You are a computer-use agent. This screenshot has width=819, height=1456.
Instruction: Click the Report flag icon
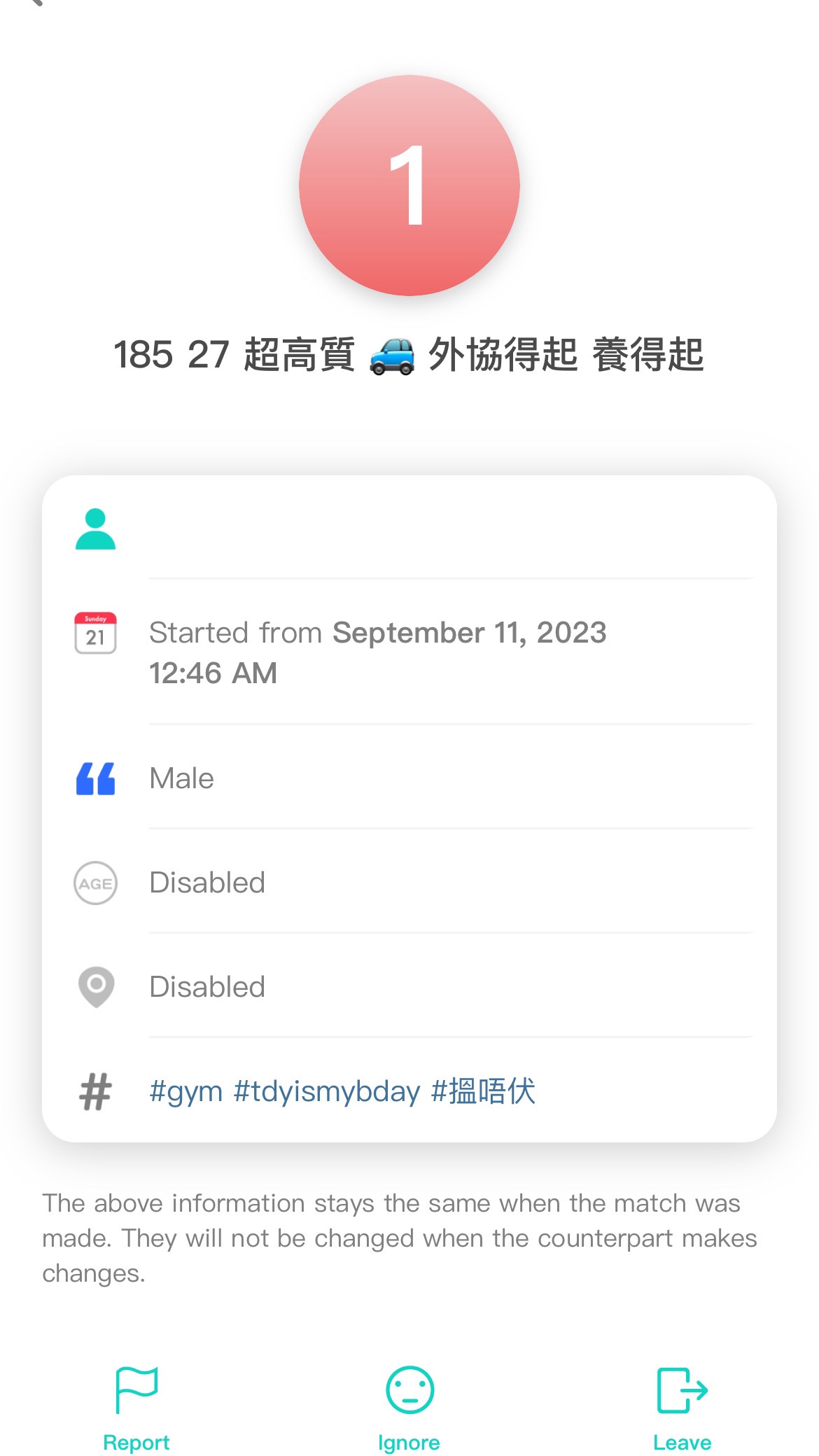tap(137, 1389)
